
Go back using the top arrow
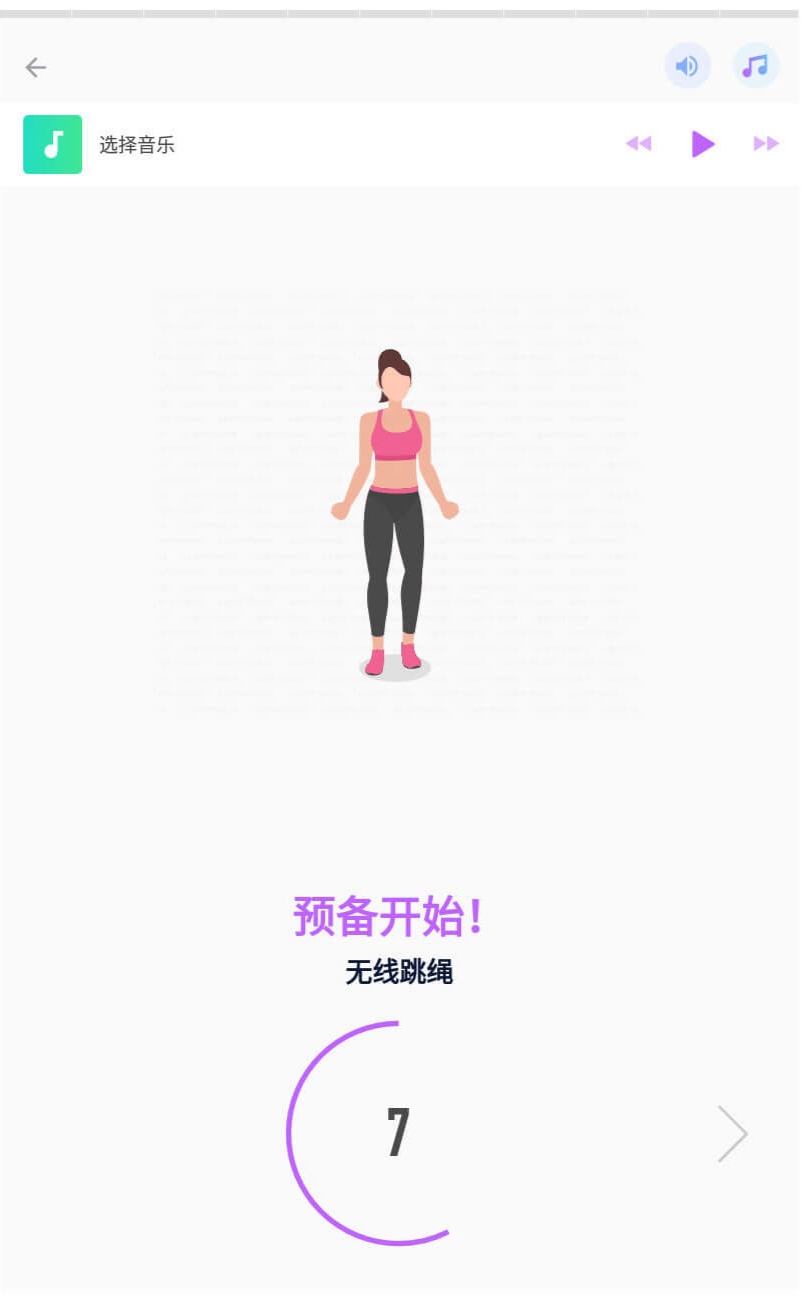pyautogui.click(x=36, y=67)
